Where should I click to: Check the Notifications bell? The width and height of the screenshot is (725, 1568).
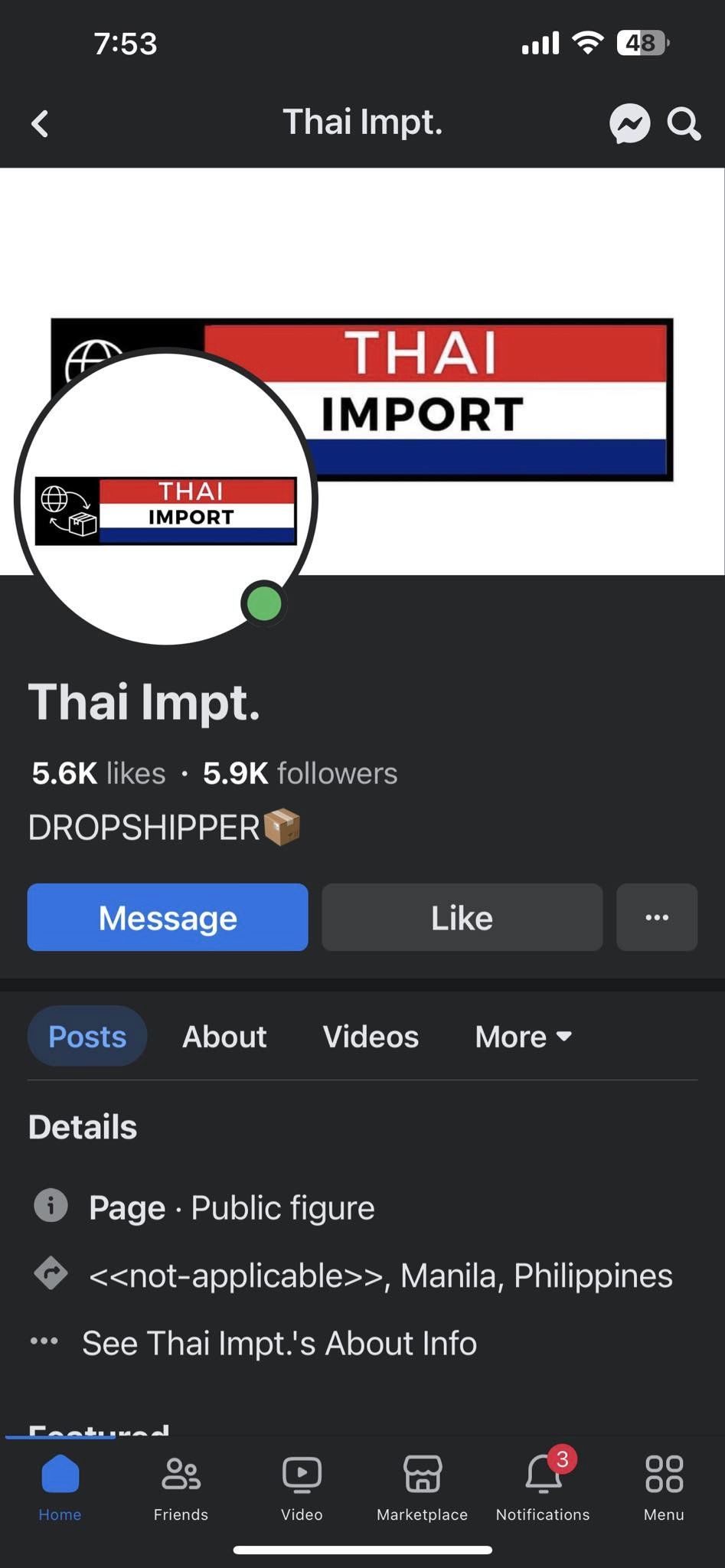pos(543,1488)
